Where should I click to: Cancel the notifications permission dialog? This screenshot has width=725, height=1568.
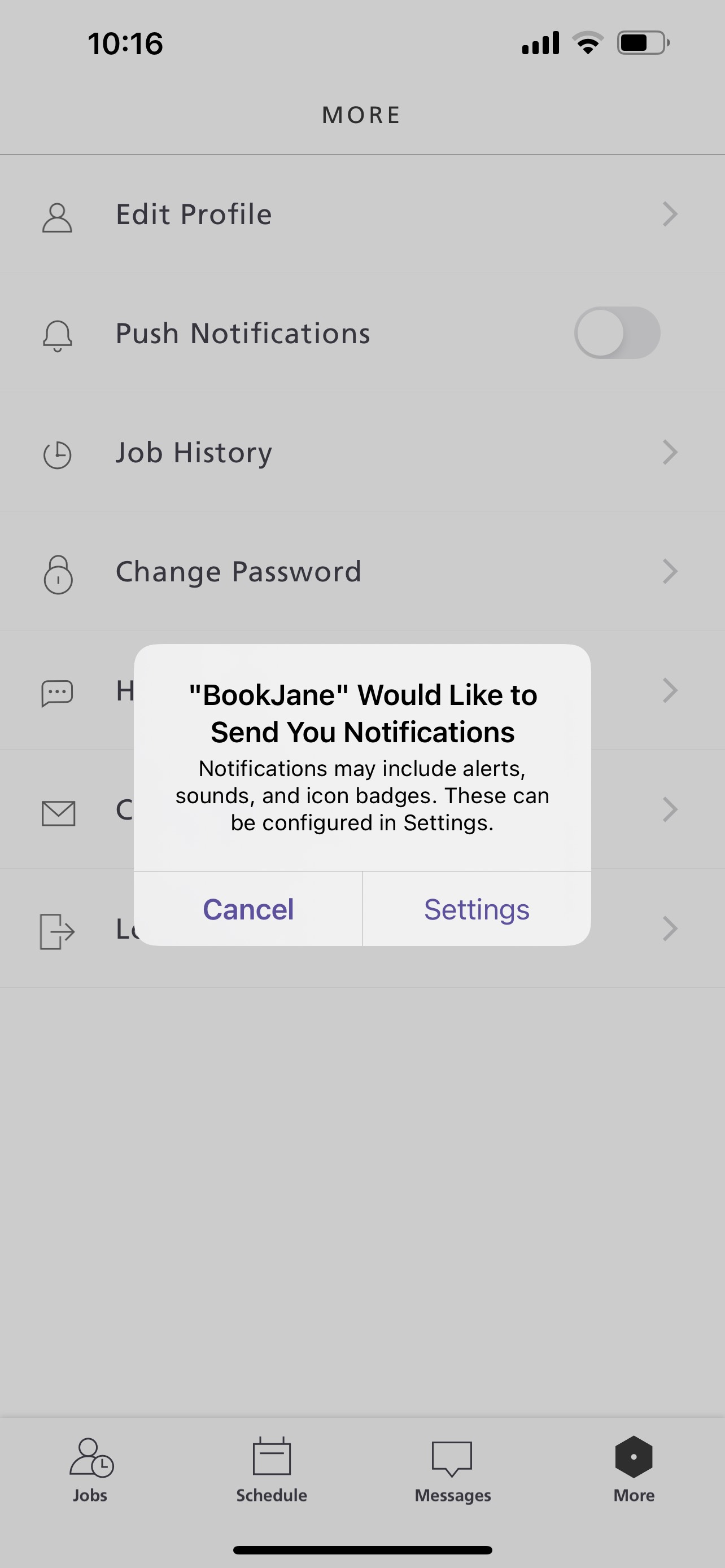(x=248, y=909)
